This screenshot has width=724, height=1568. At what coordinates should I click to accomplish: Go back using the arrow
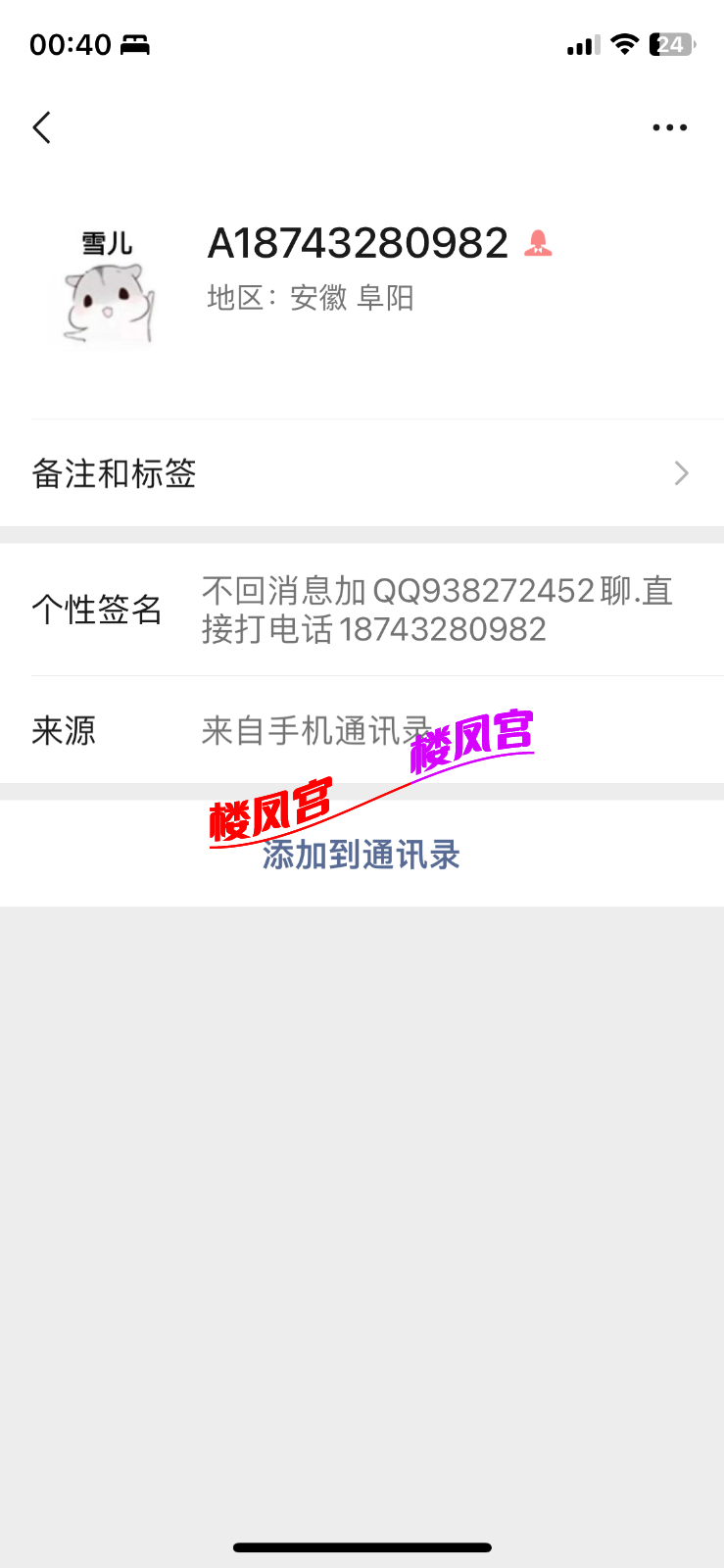point(42,127)
